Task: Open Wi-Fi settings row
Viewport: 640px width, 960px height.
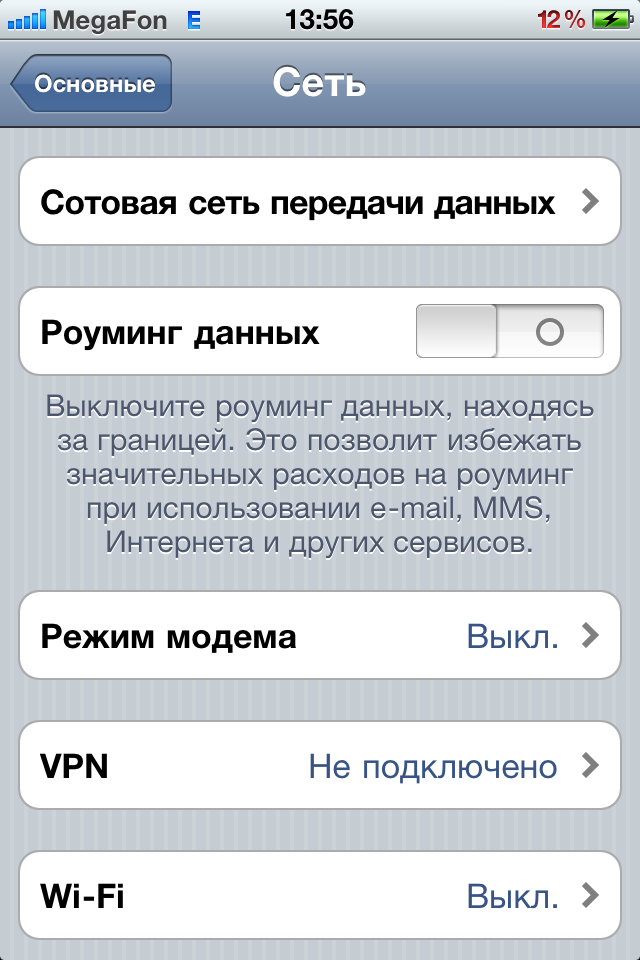Action: tap(320, 896)
